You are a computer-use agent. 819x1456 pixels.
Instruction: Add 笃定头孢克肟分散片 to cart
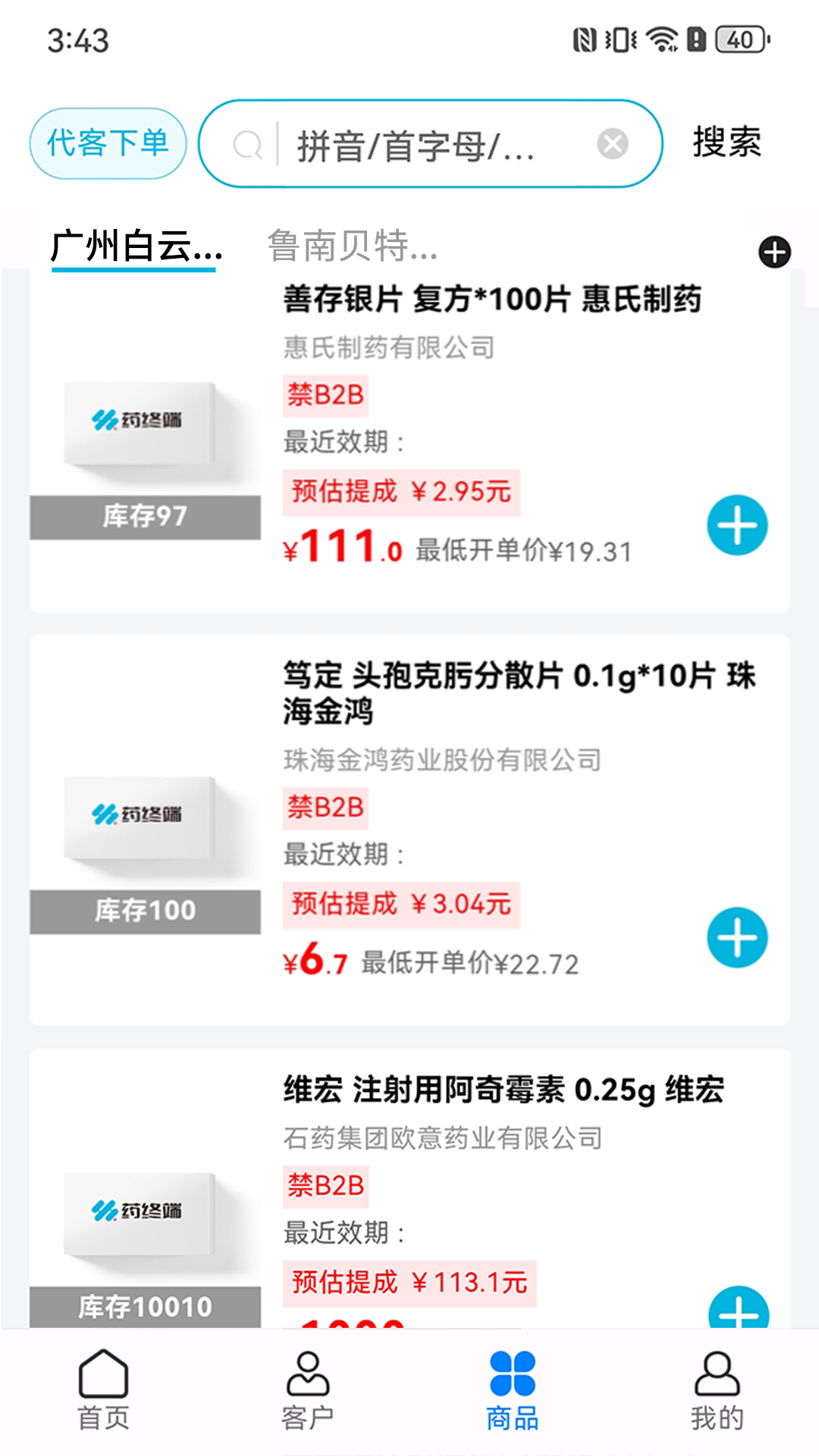pyautogui.click(x=736, y=938)
